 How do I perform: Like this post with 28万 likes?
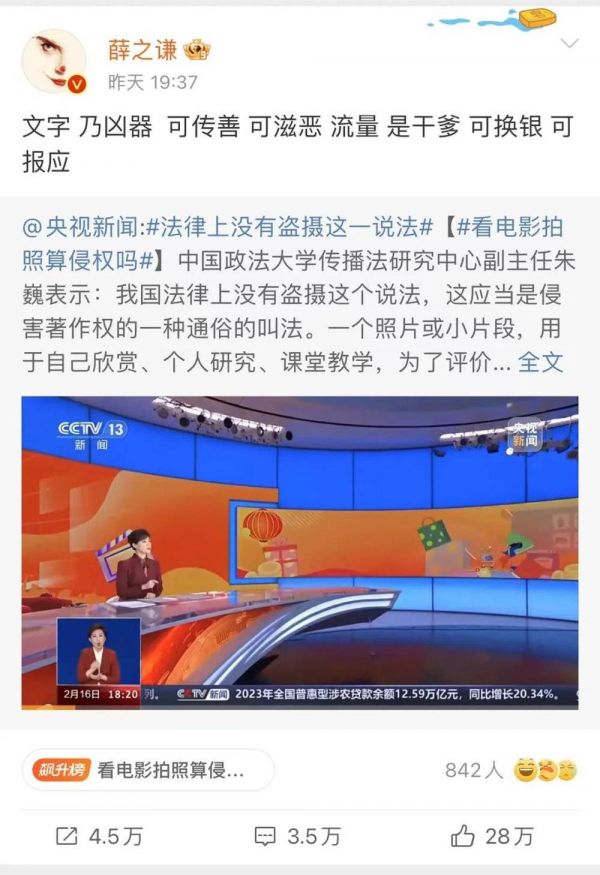pyautogui.click(x=492, y=835)
